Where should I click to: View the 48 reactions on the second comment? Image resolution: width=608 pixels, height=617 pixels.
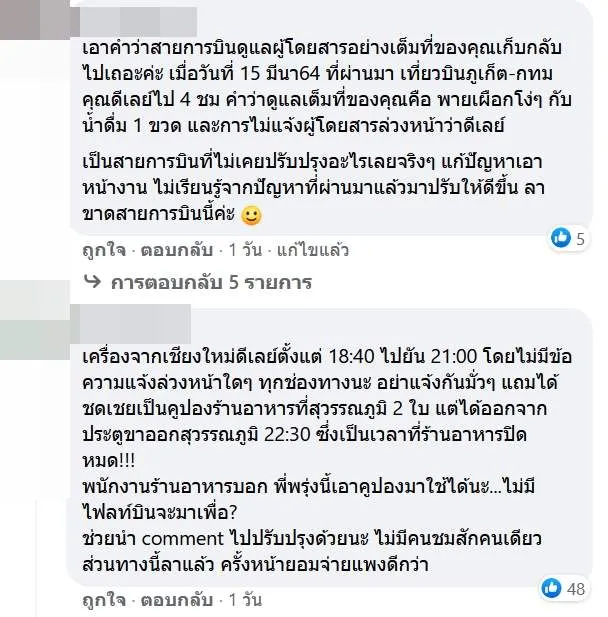pyautogui.click(x=565, y=589)
